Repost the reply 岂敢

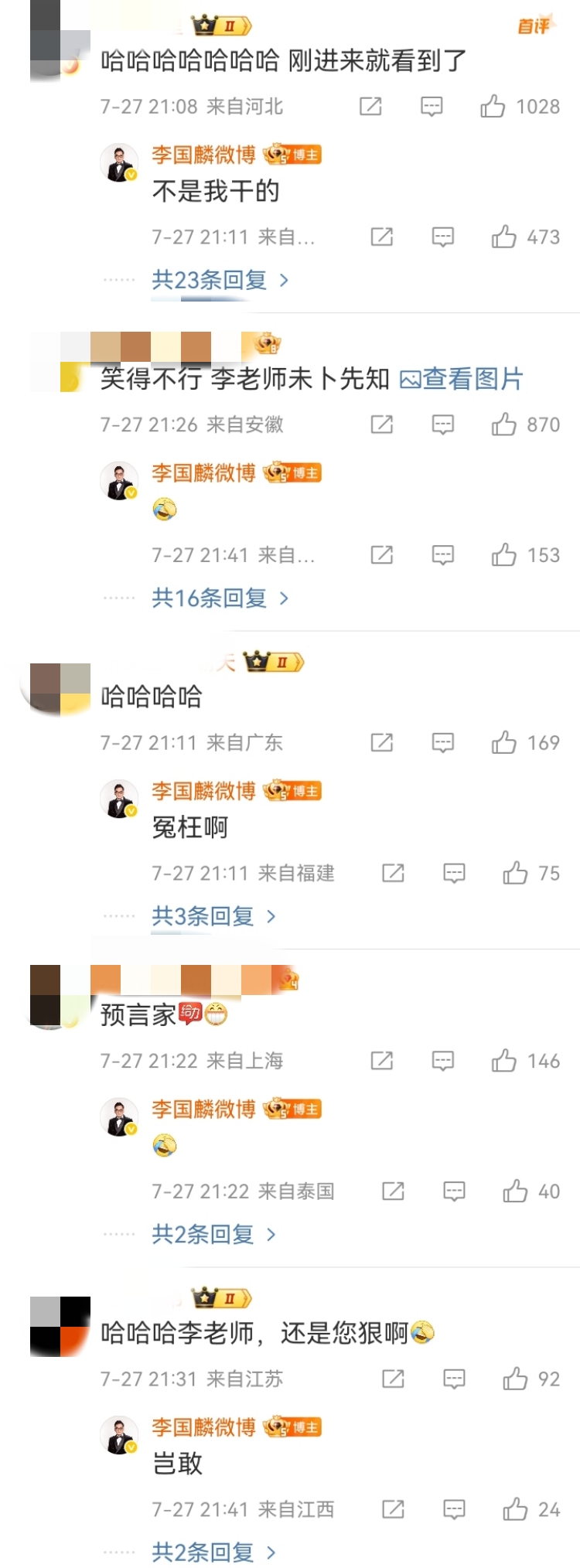(x=393, y=1509)
